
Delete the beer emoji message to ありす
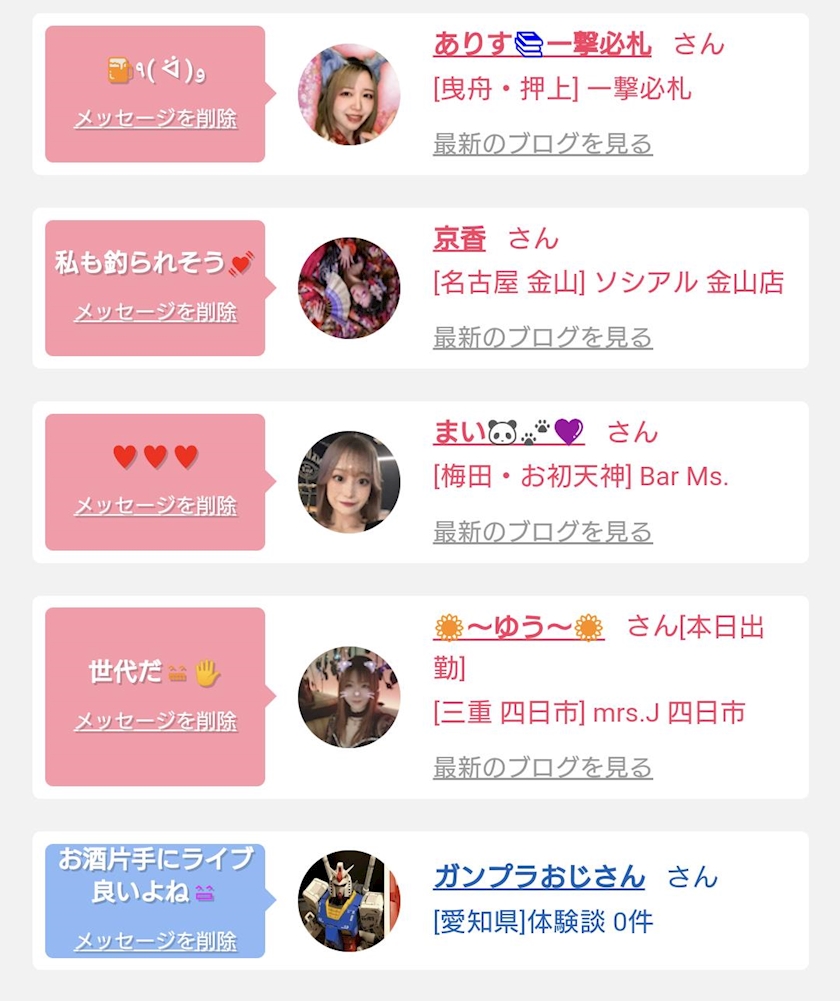pyautogui.click(x=155, y=119)
